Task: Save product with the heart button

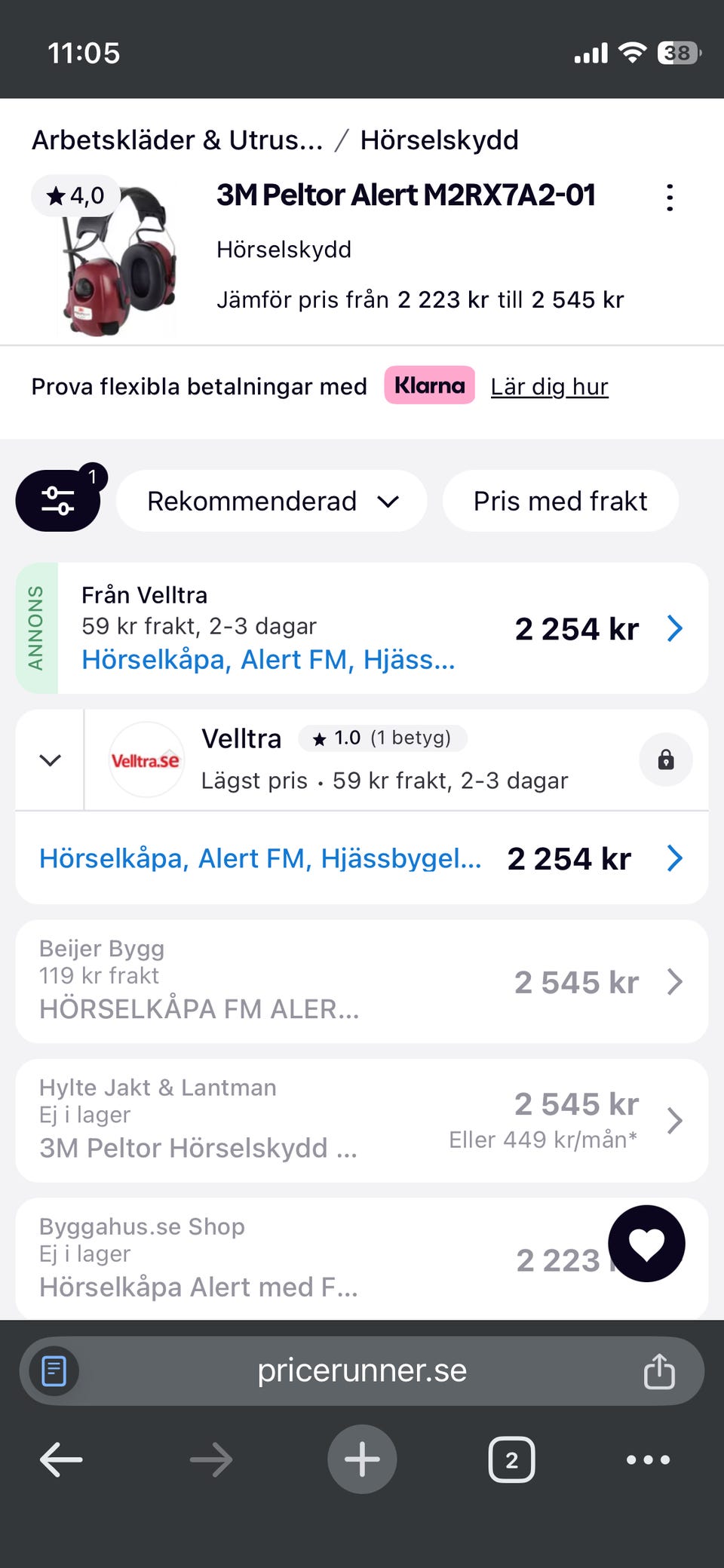Action: tap(646, 1244)
